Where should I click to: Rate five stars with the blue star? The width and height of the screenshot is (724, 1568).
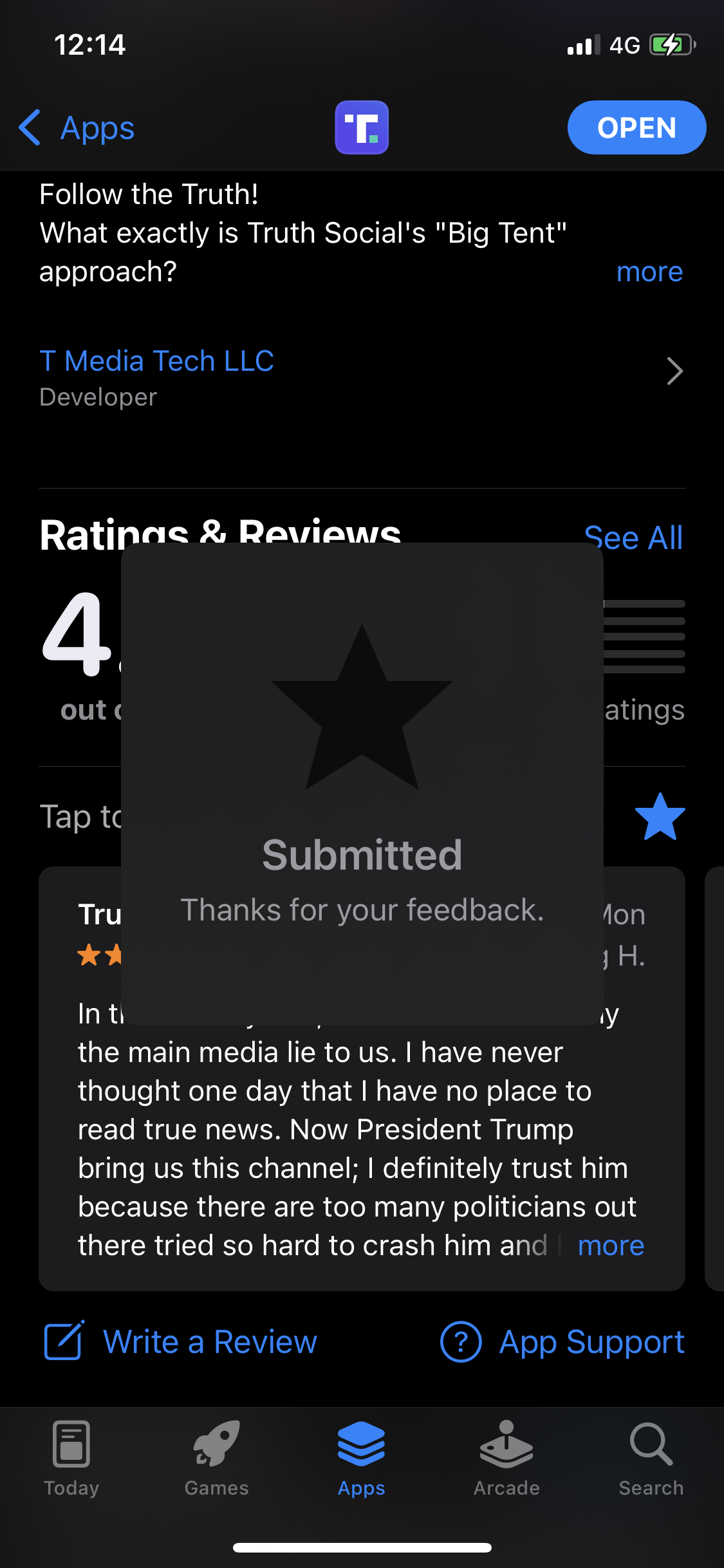point(660,817)
